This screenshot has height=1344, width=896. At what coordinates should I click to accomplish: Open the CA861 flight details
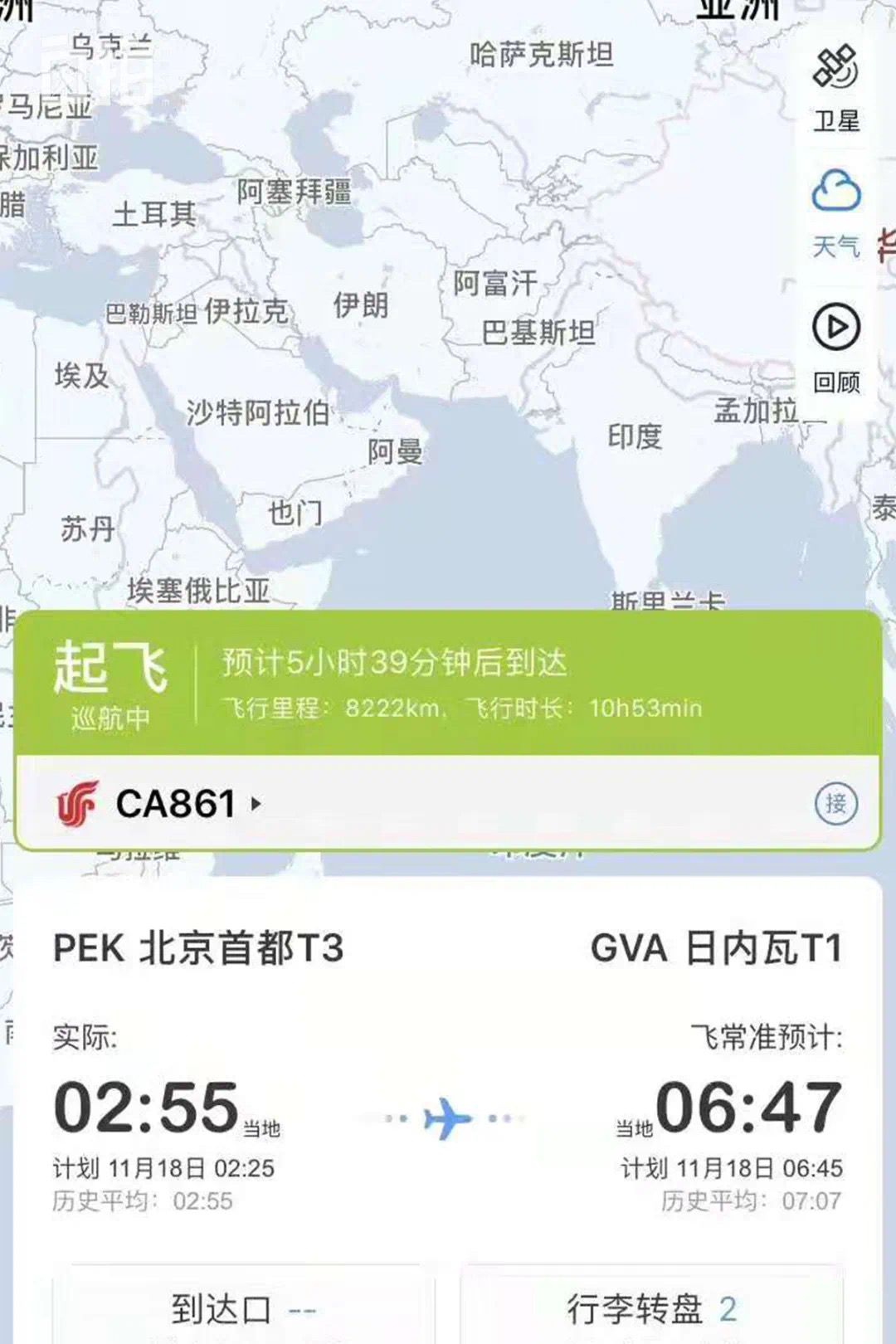click(x=177, y=803)
